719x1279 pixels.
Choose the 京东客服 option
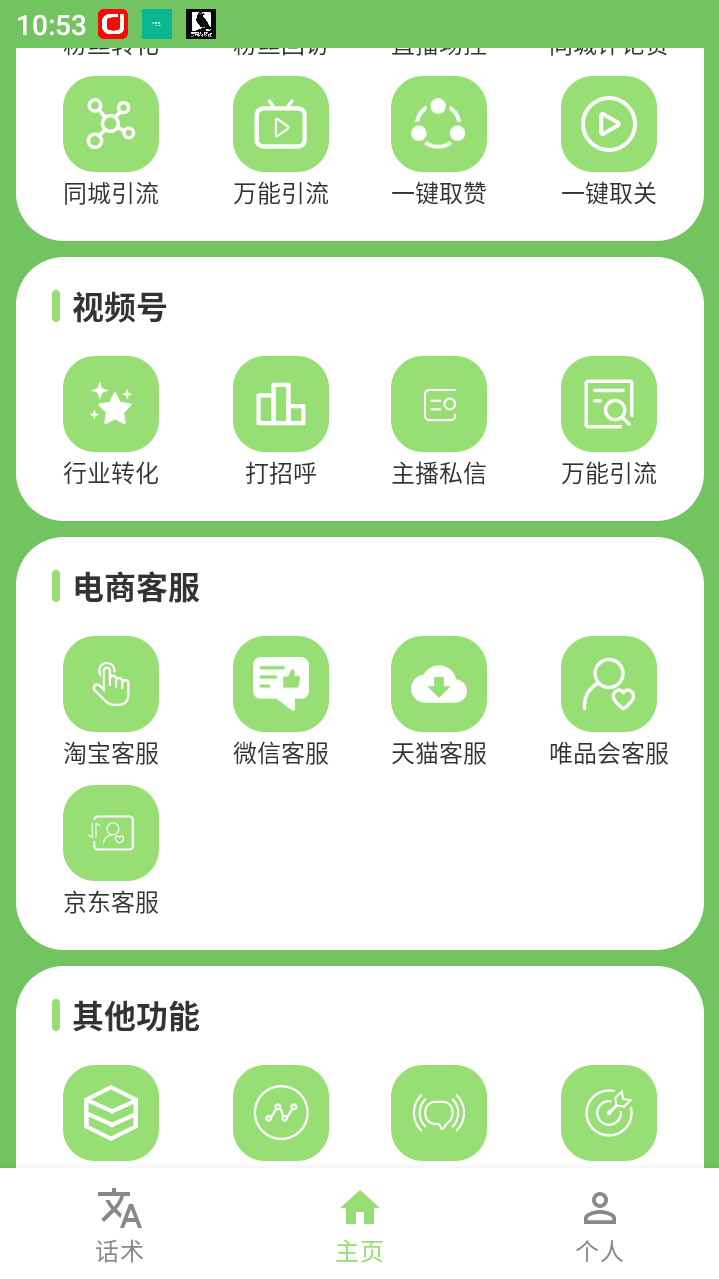111,833
